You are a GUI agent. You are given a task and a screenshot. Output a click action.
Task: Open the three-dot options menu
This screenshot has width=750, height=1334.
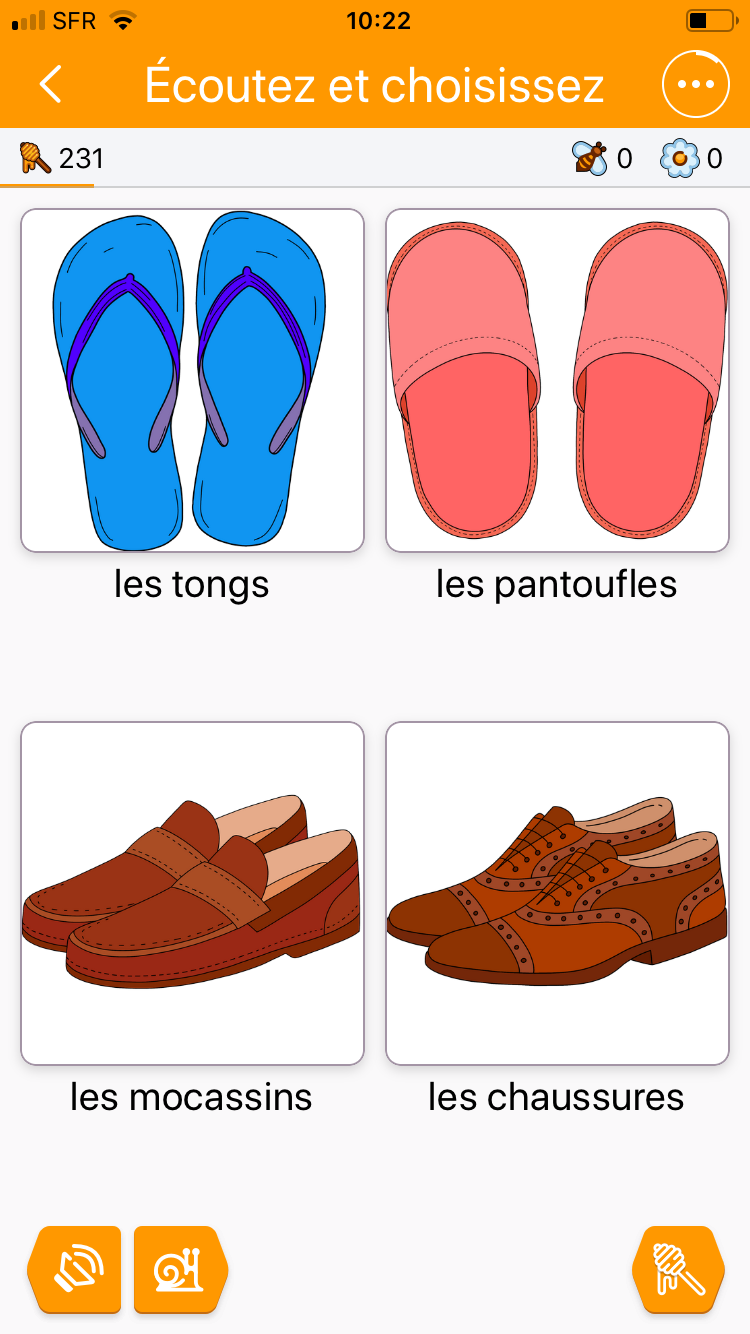point(695,85)
